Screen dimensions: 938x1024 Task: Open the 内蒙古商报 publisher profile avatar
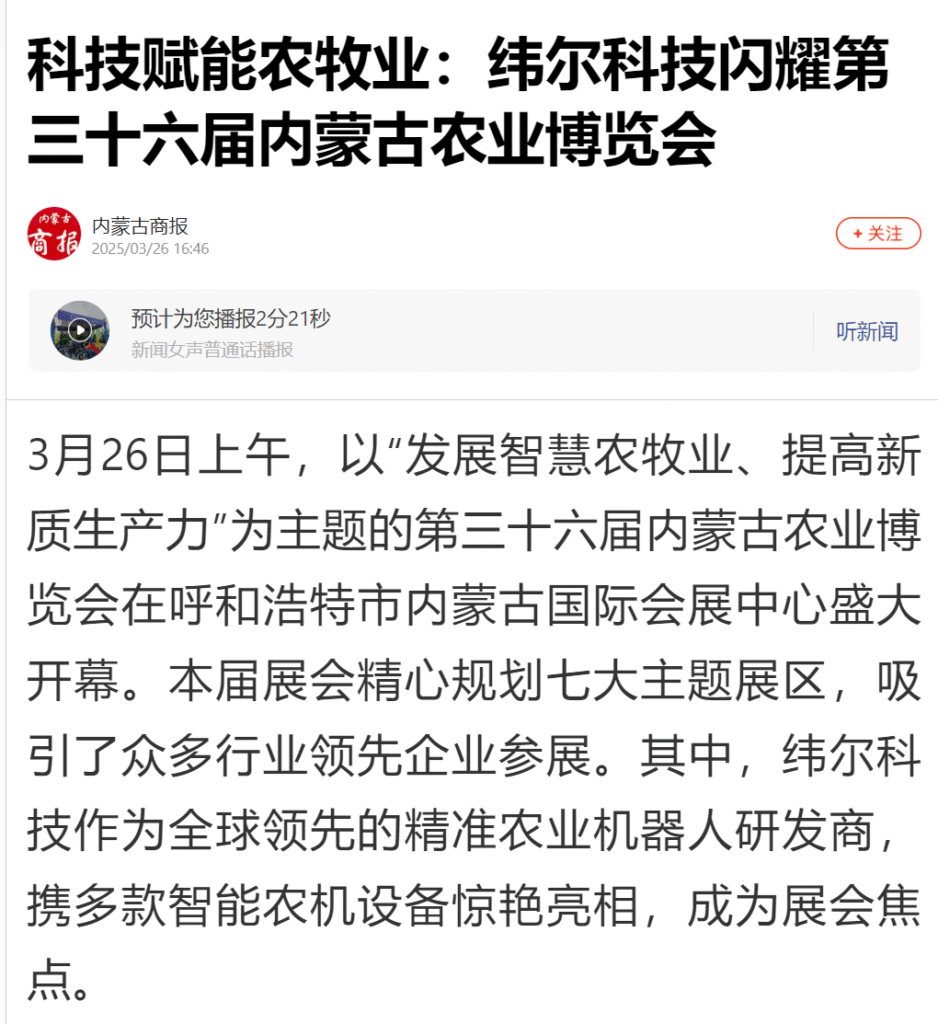click(x=54, y=234)
